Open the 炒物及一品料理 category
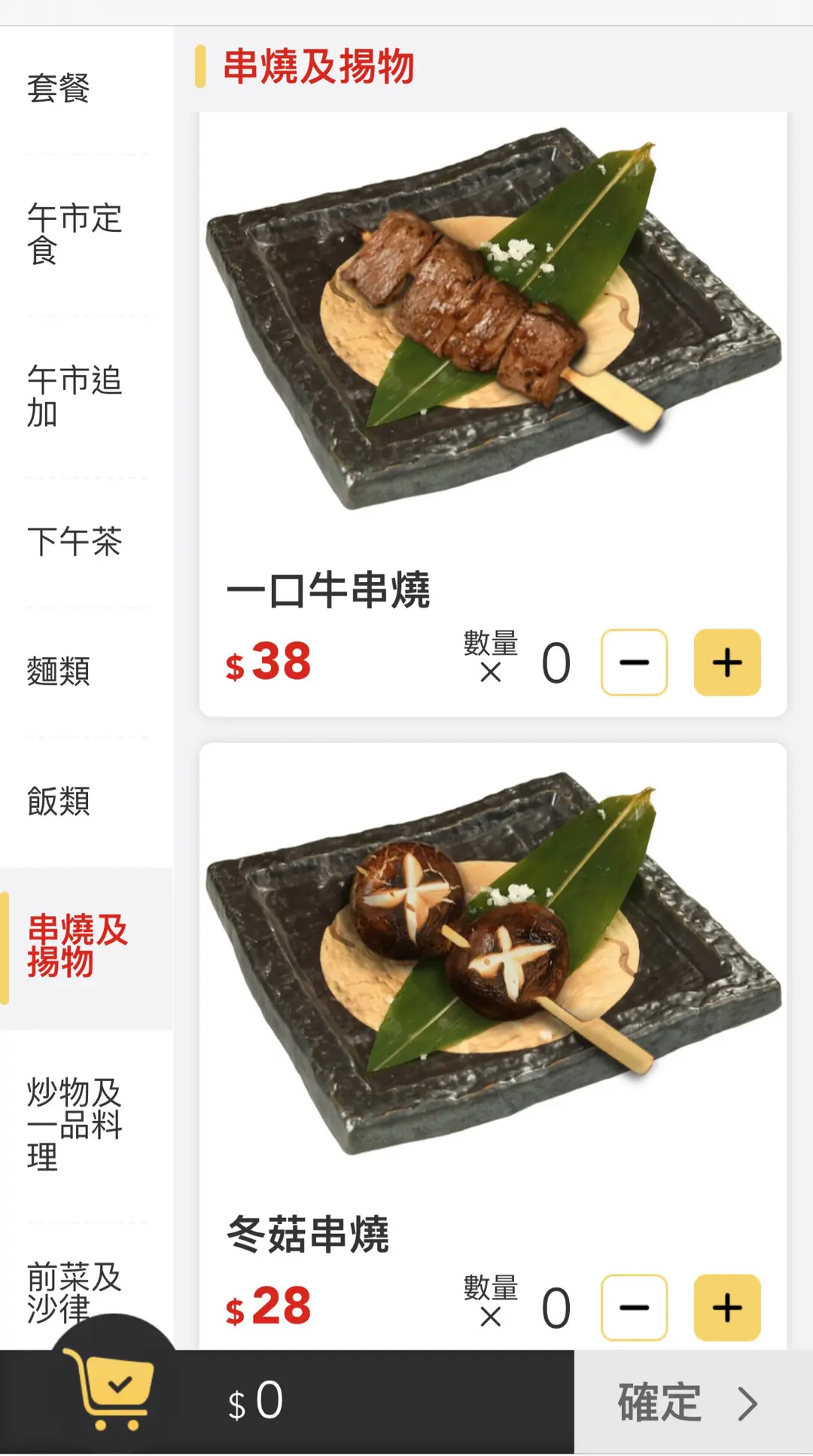The image size is (813, 1456). click(x=74, y=1124)
